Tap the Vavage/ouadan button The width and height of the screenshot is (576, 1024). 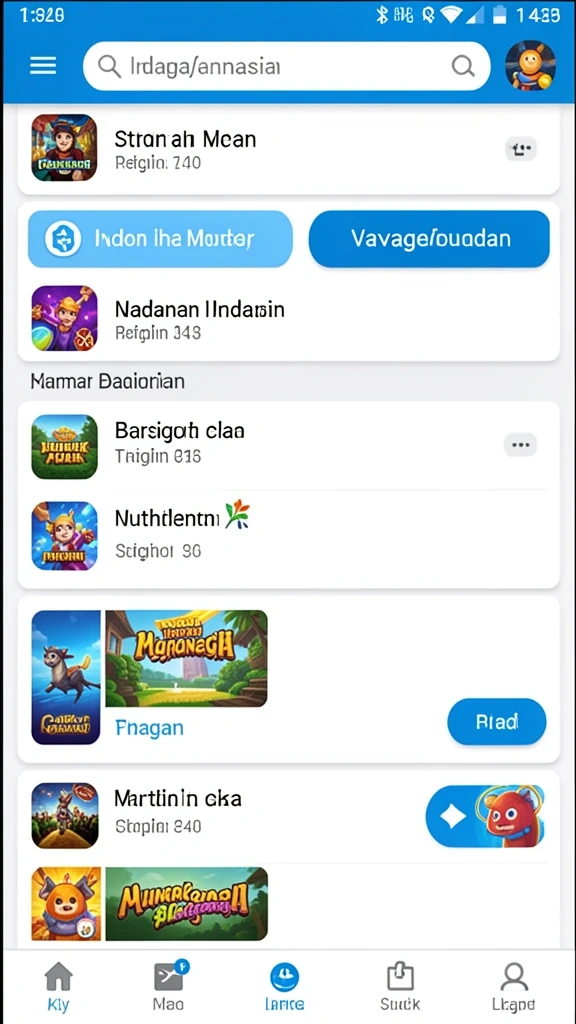pos(429,238)
